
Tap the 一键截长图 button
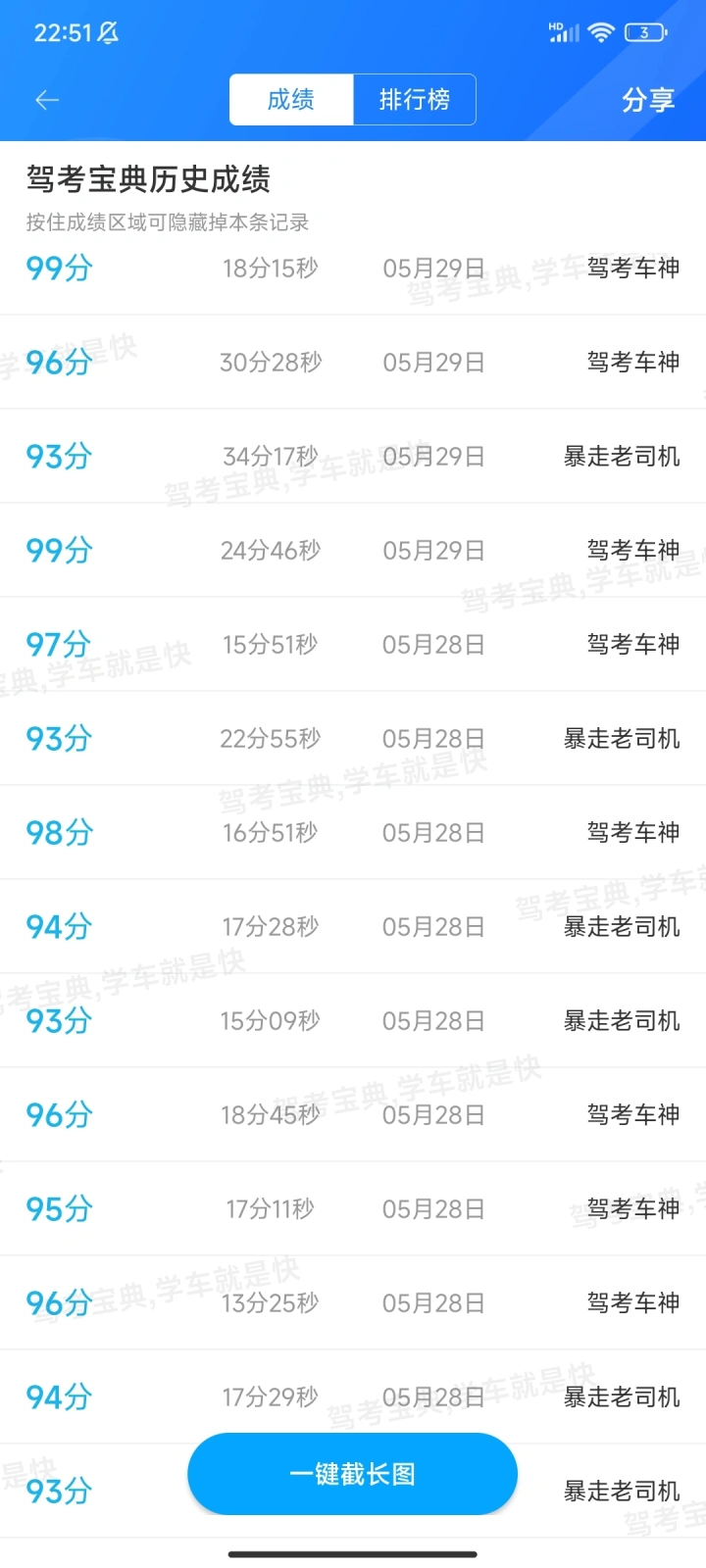[352, 1474]
